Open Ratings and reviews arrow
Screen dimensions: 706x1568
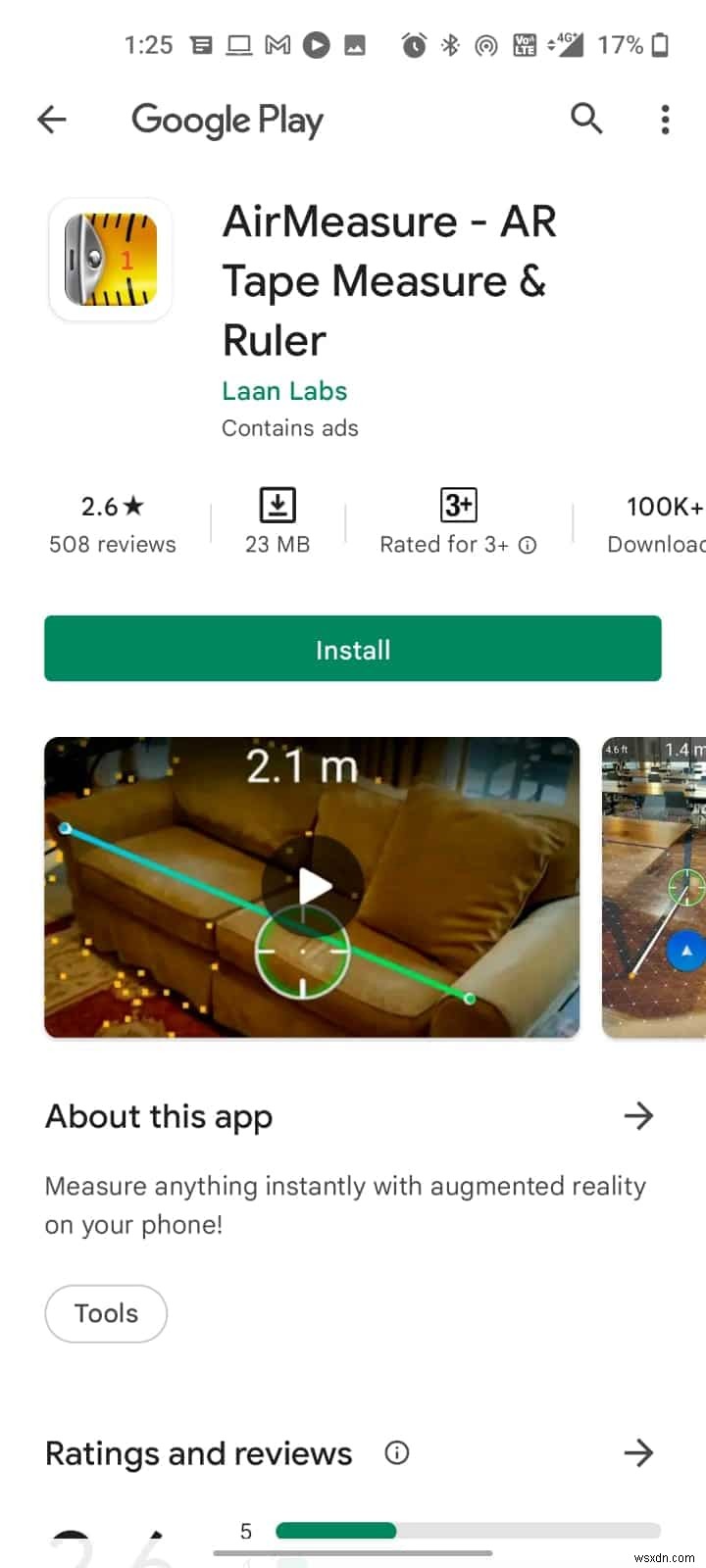click(638, 1452)
